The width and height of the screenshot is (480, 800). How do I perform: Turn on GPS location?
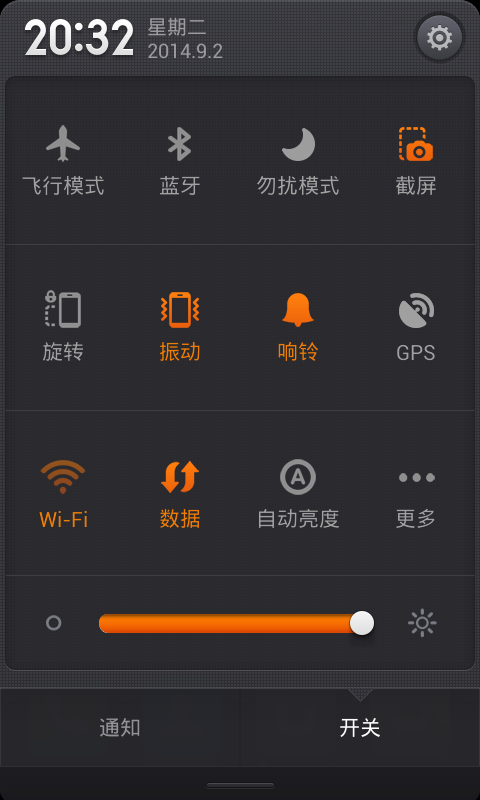click(416, 327)
